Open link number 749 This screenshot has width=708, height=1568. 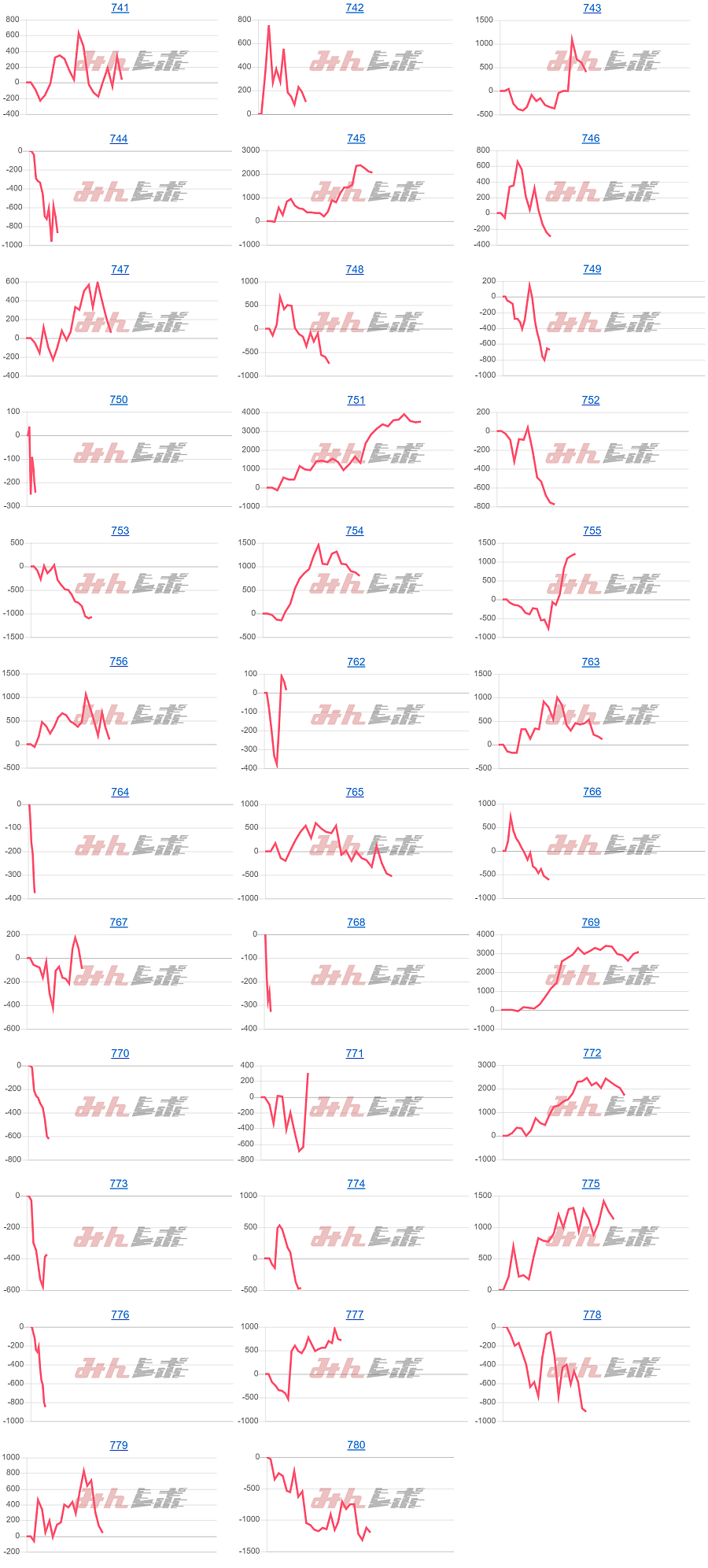pos(592,269)
